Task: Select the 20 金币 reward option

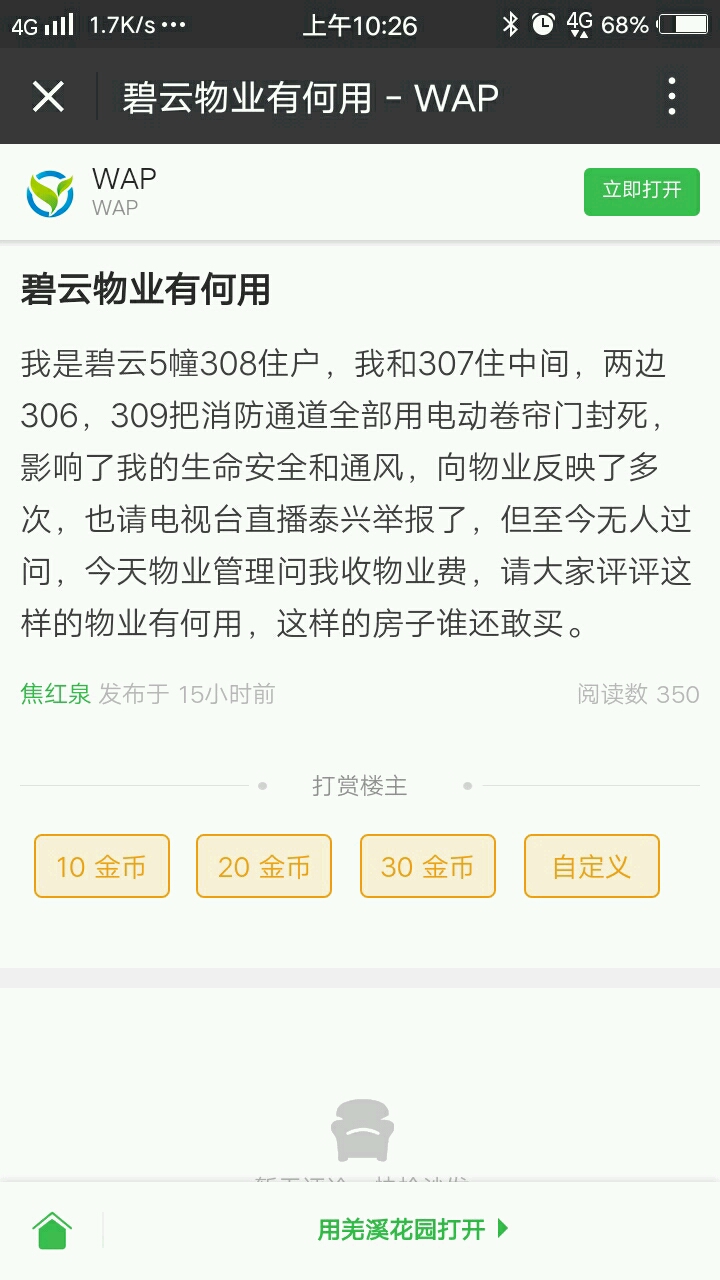Action: [x=264, y=866]
